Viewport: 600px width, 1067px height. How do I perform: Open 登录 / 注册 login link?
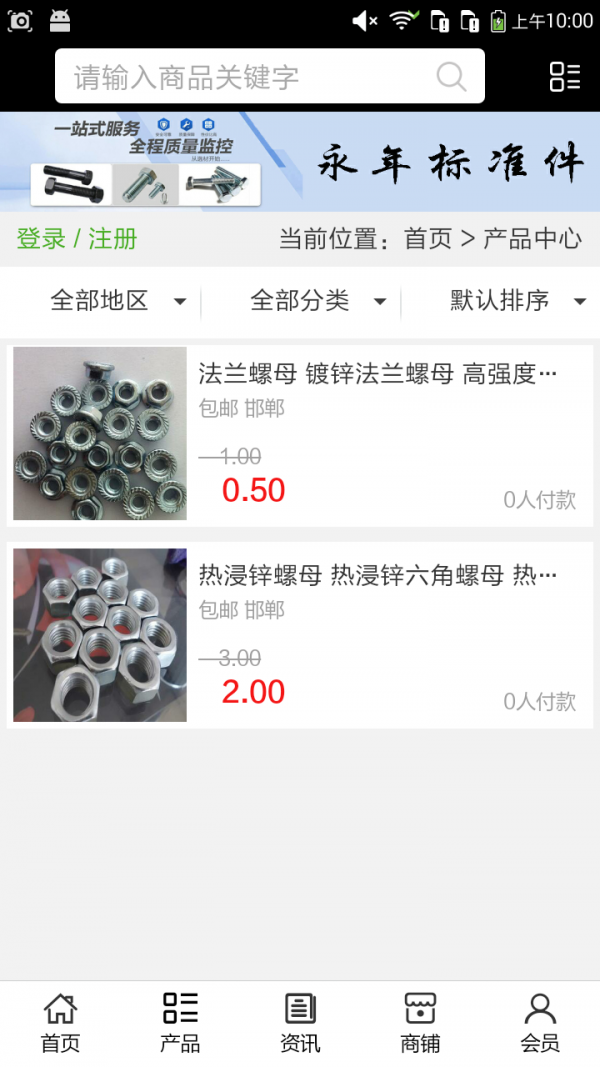point(77,239)
